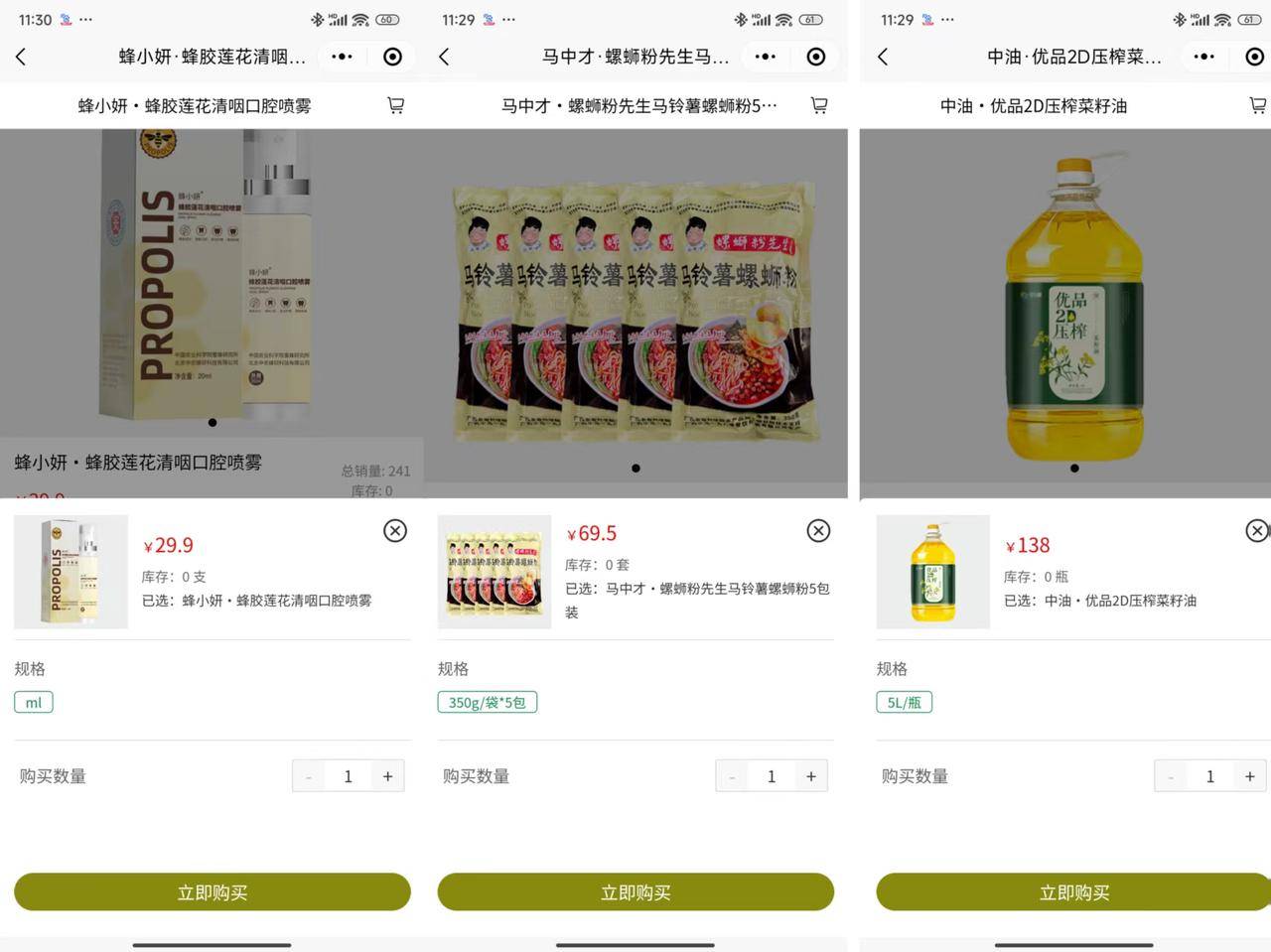The width and height of the screenshot is (1271, 952).
Task: Select the ml specification chip
Action: click(x=34, y=703)
